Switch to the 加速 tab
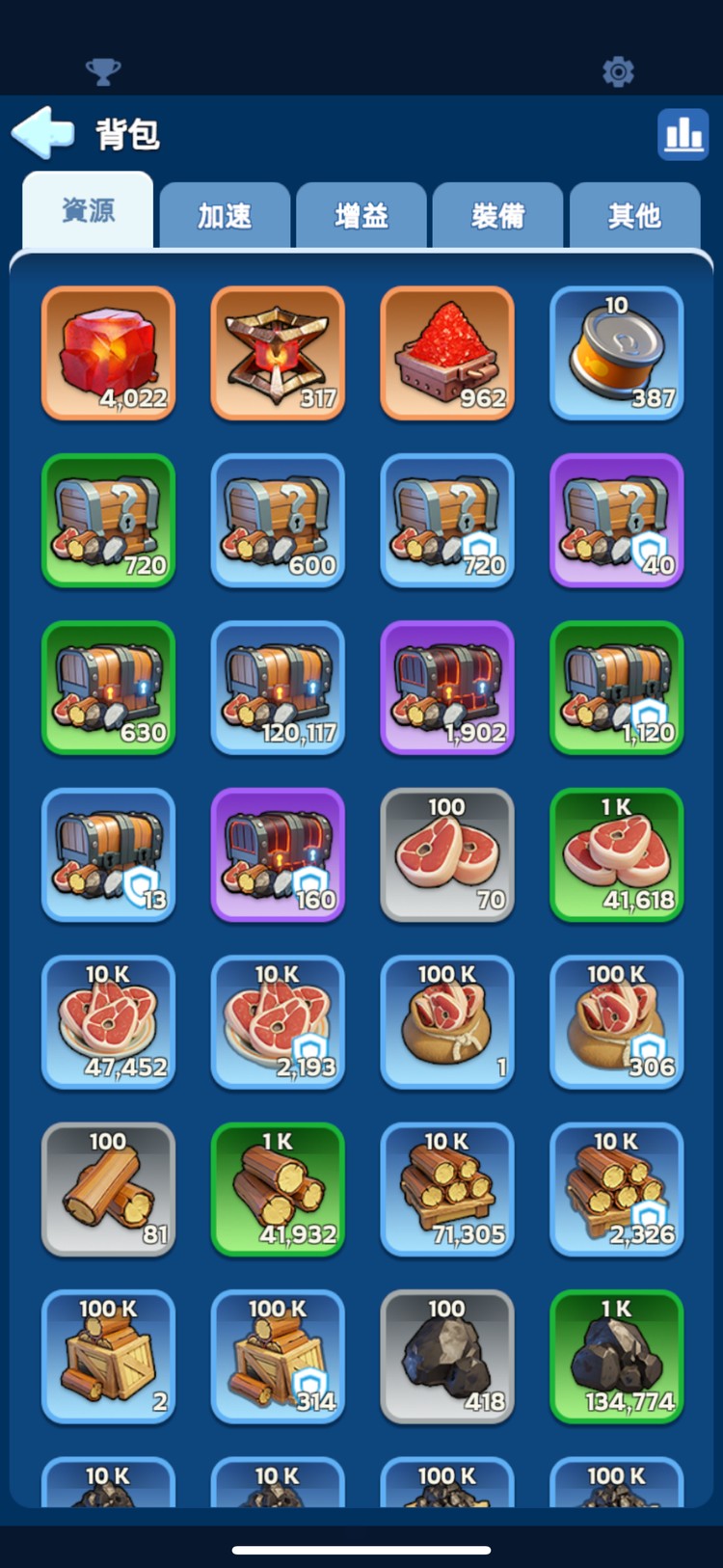The width and height of the screenshot is (723, 1568). tap(225, 216)
